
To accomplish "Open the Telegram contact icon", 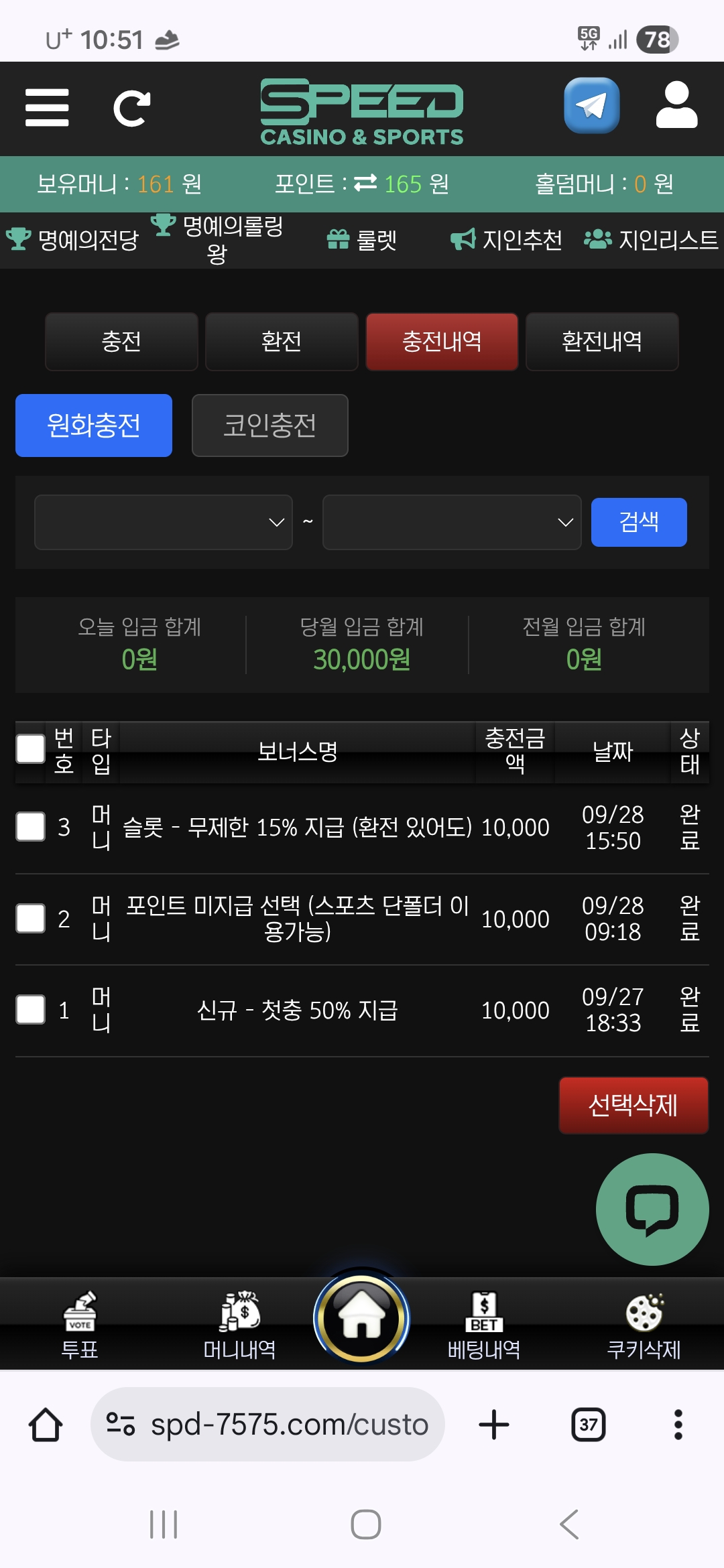I will point(591,106).
